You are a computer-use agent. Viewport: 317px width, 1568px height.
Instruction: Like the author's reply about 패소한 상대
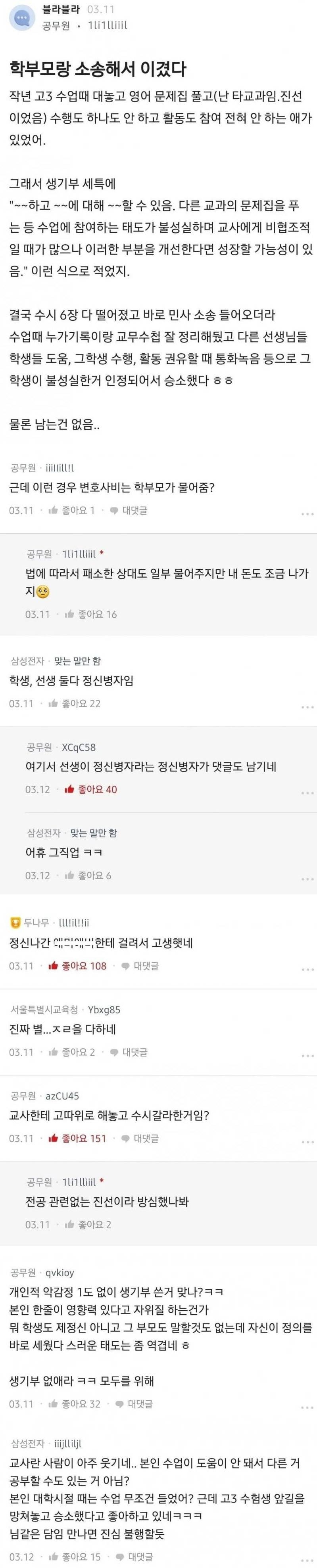90,614
